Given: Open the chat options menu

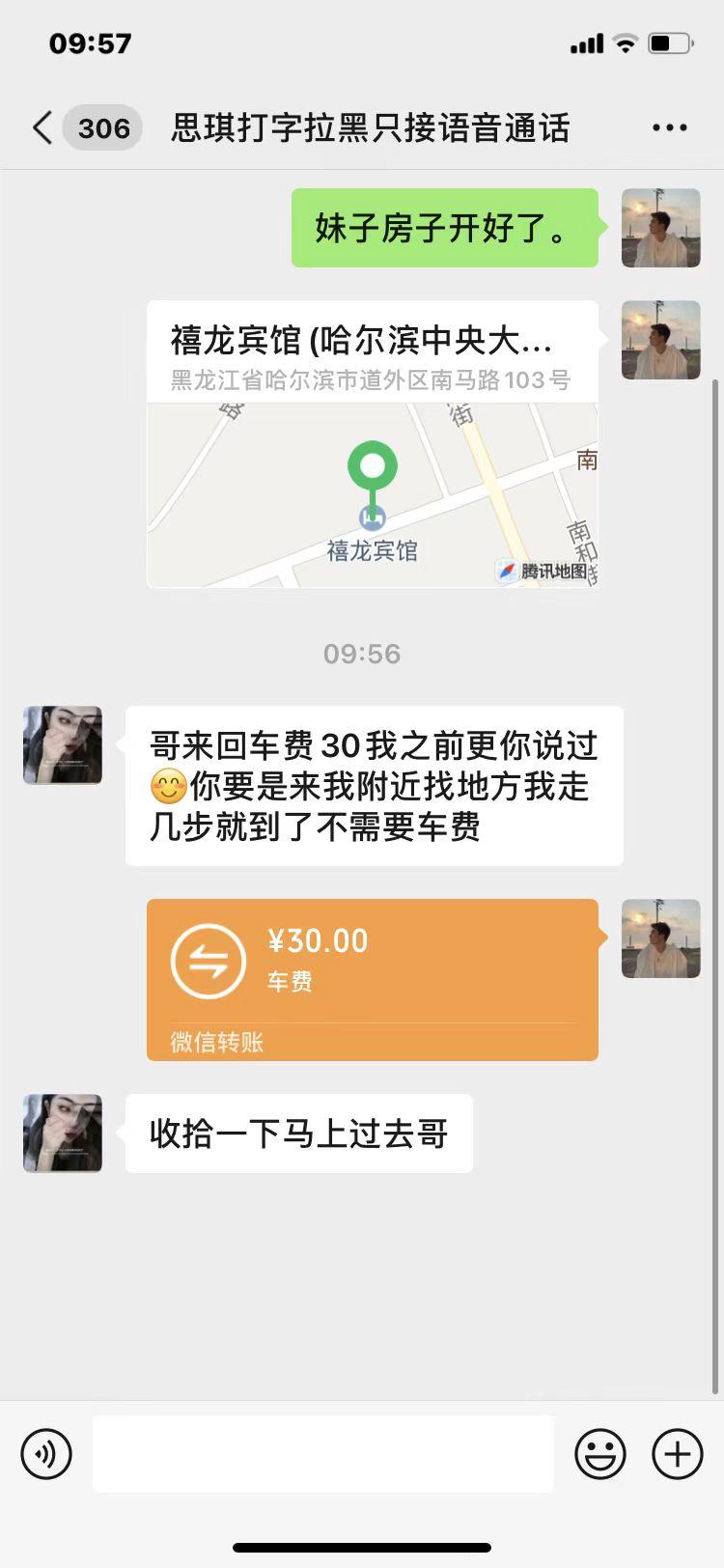Looking at the screenshot, I should pos(669,127).
